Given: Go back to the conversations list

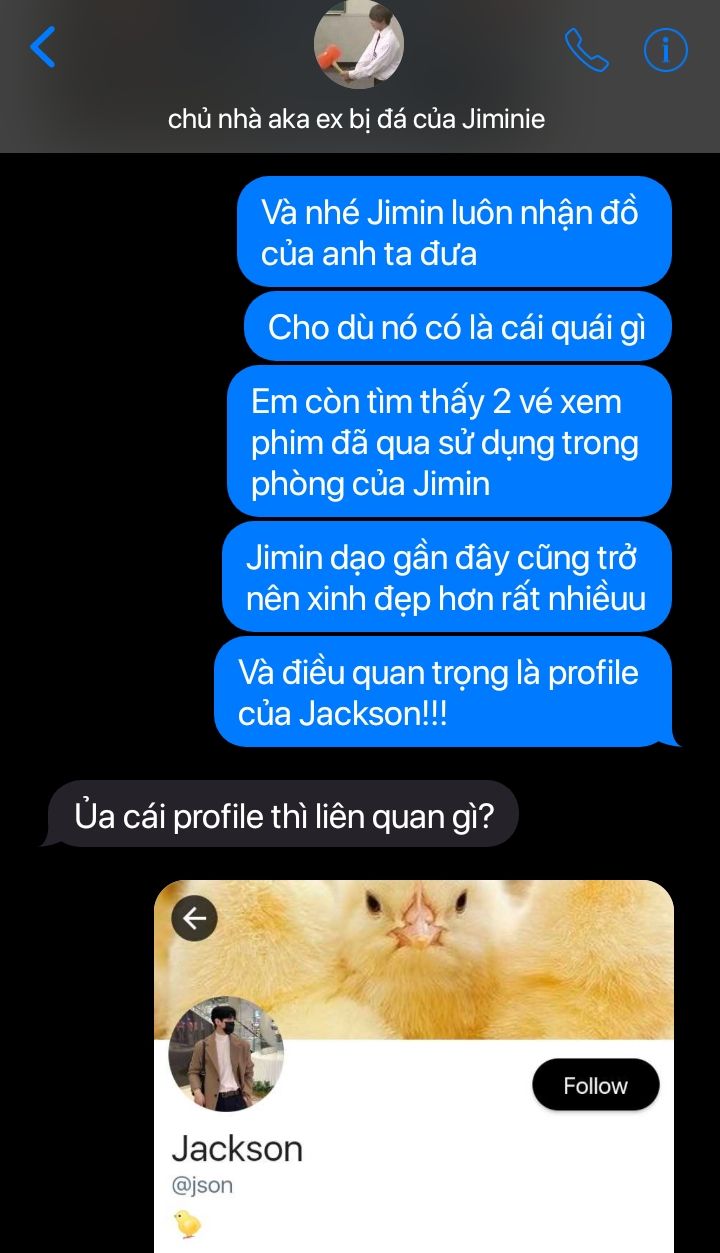Looking at the screenshot, I should [43, 47].
